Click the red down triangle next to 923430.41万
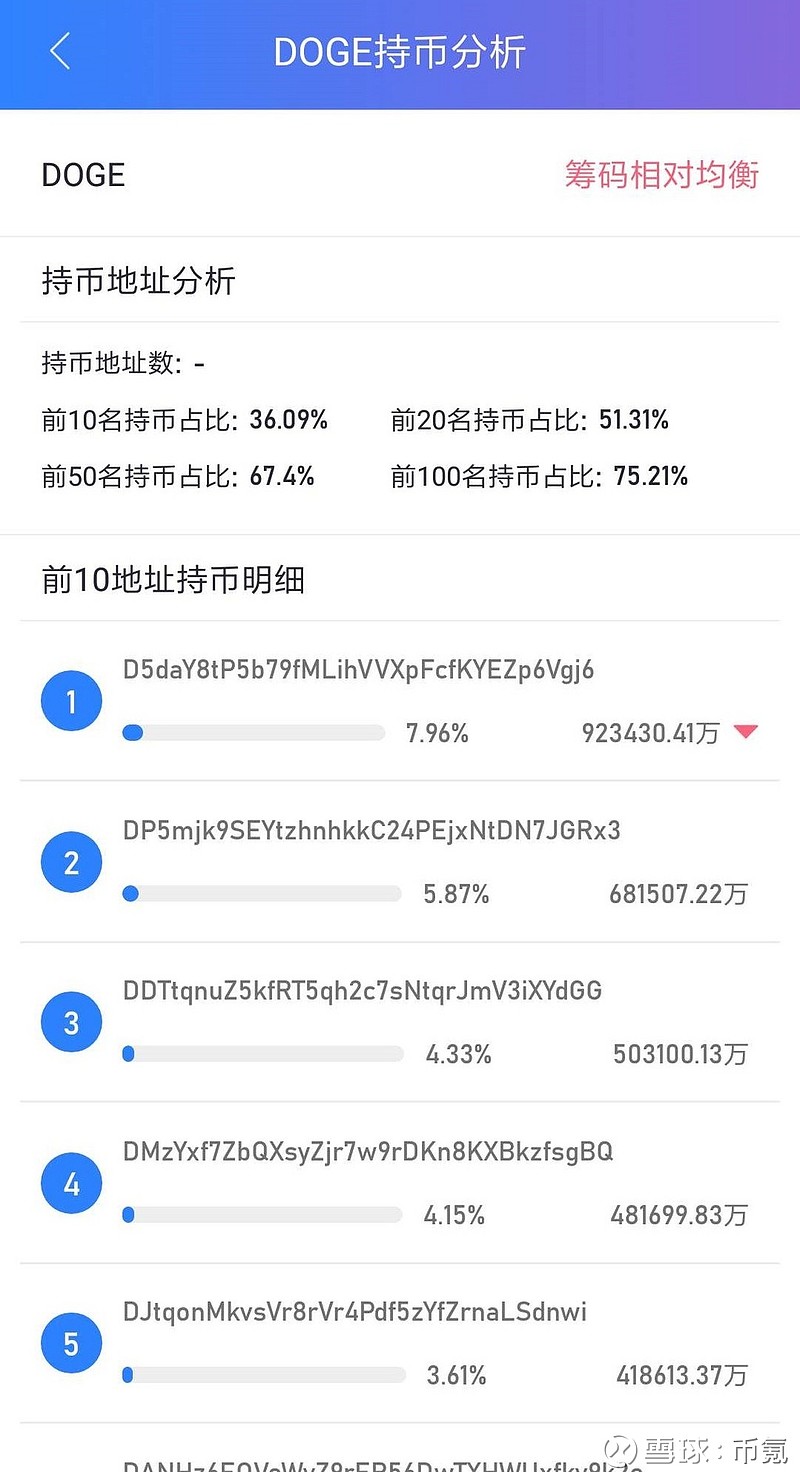 (744, 732)
